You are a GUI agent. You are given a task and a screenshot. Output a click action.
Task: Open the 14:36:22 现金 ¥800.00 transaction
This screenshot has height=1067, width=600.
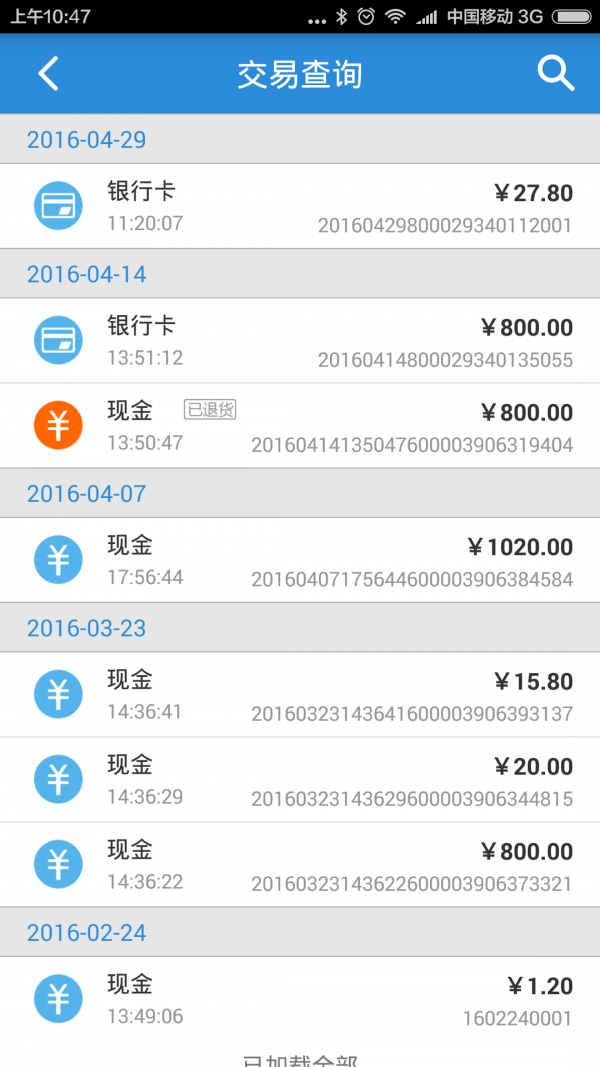point(300,865)
